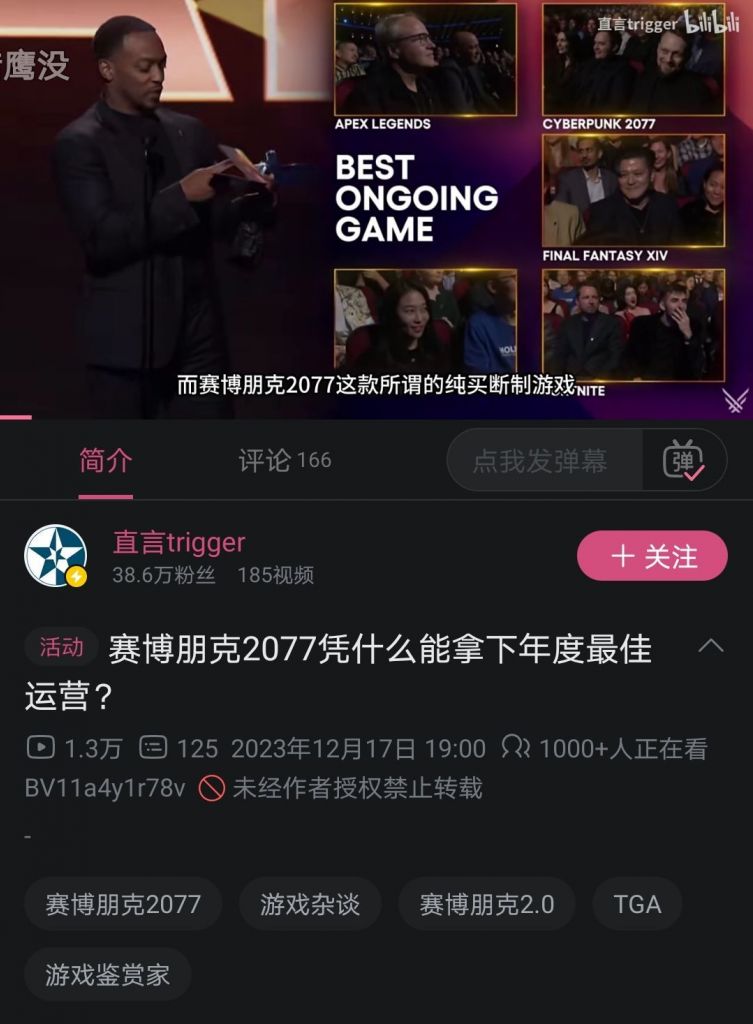
Task: Open the 游戏杂谈 tag
Action: coord(311,903)
